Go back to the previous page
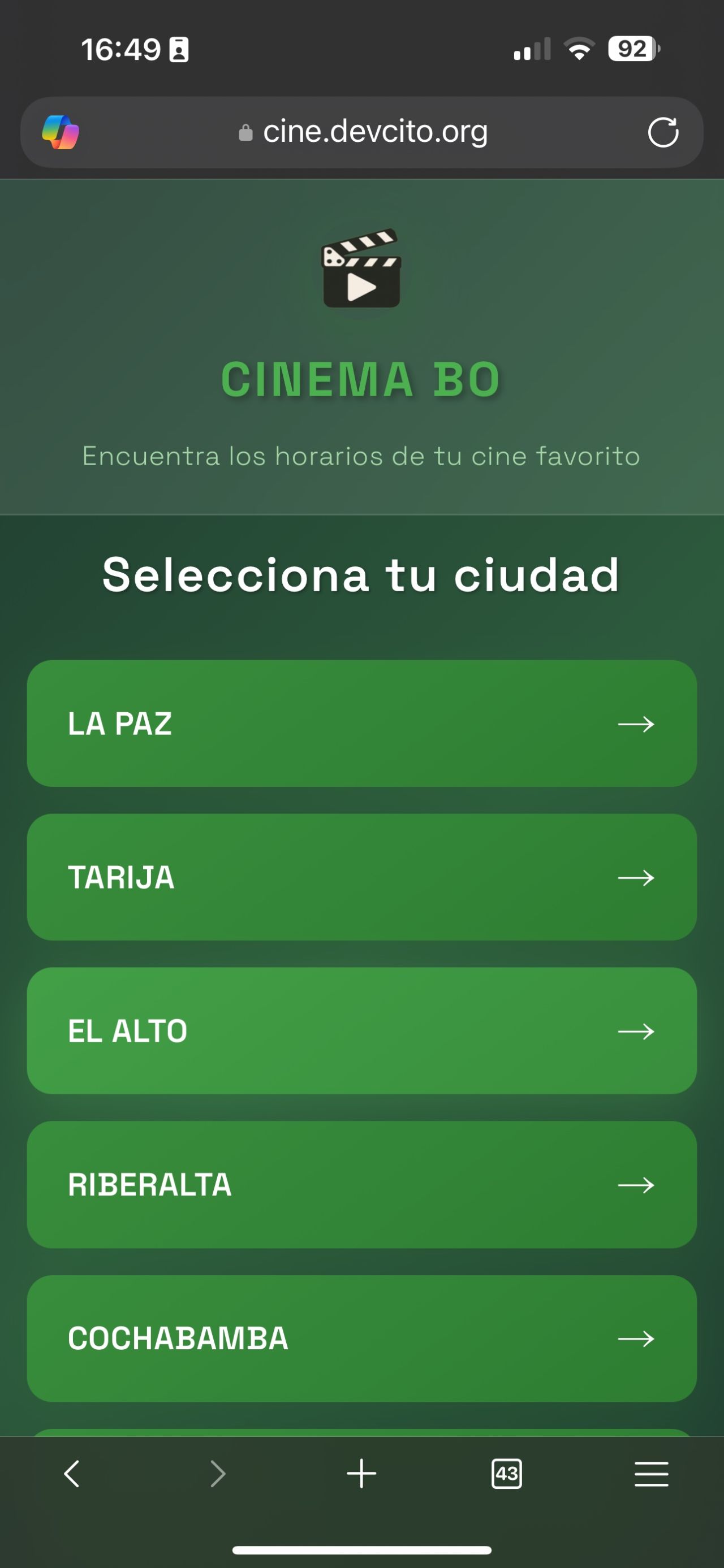Viewport: 724px width, 1568px height. point(72,1474)
